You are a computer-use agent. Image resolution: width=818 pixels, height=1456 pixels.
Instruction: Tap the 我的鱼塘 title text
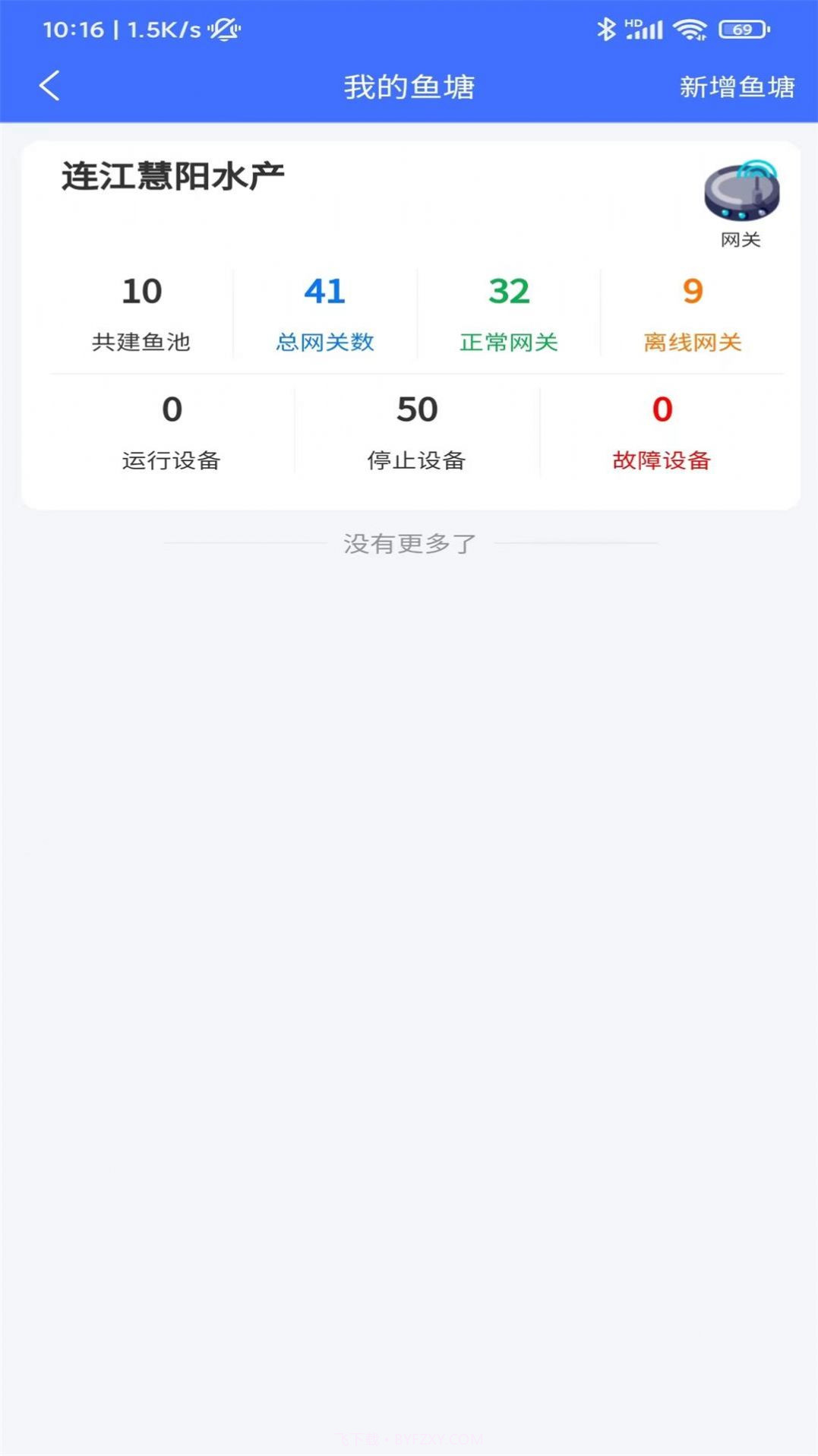point(409,87)
